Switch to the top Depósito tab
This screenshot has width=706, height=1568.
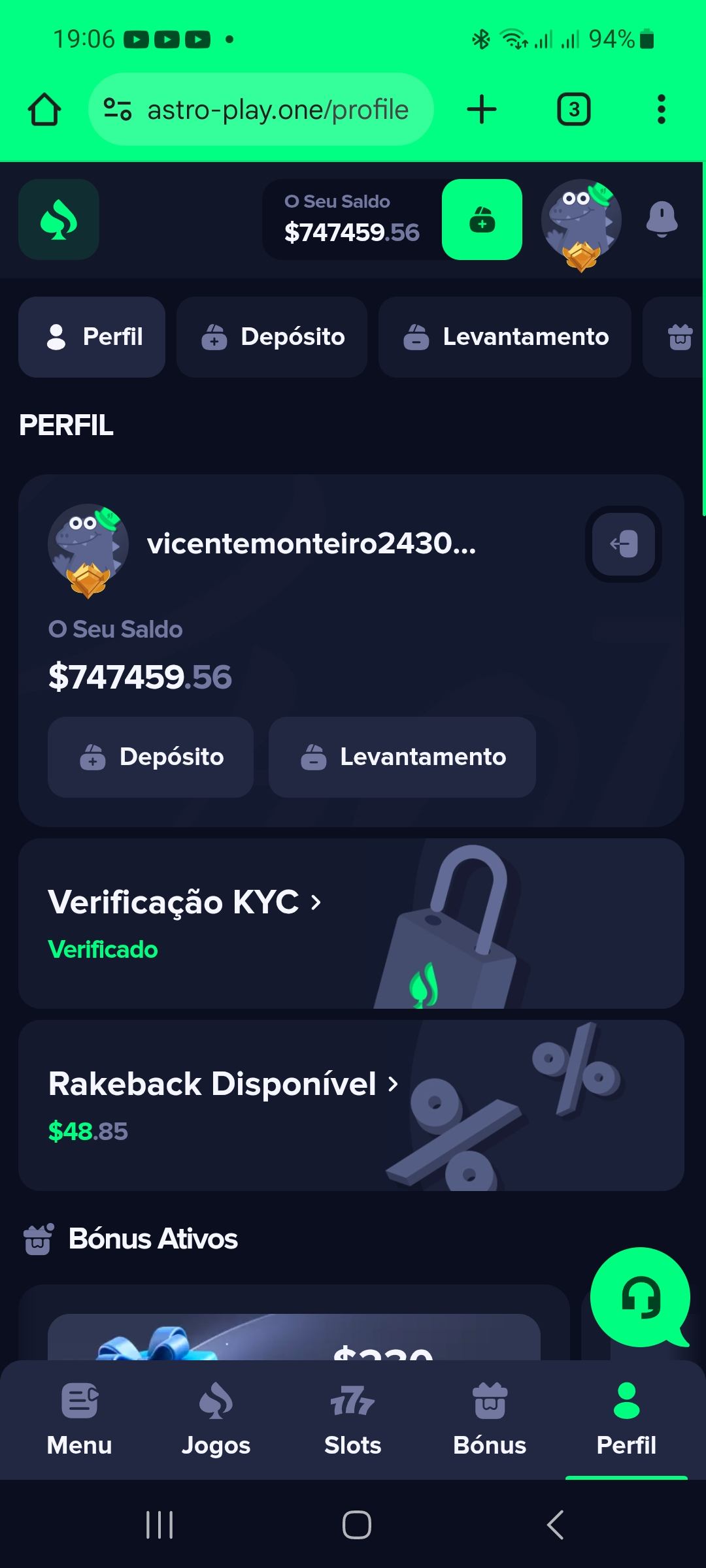click(x=272, y=337)
